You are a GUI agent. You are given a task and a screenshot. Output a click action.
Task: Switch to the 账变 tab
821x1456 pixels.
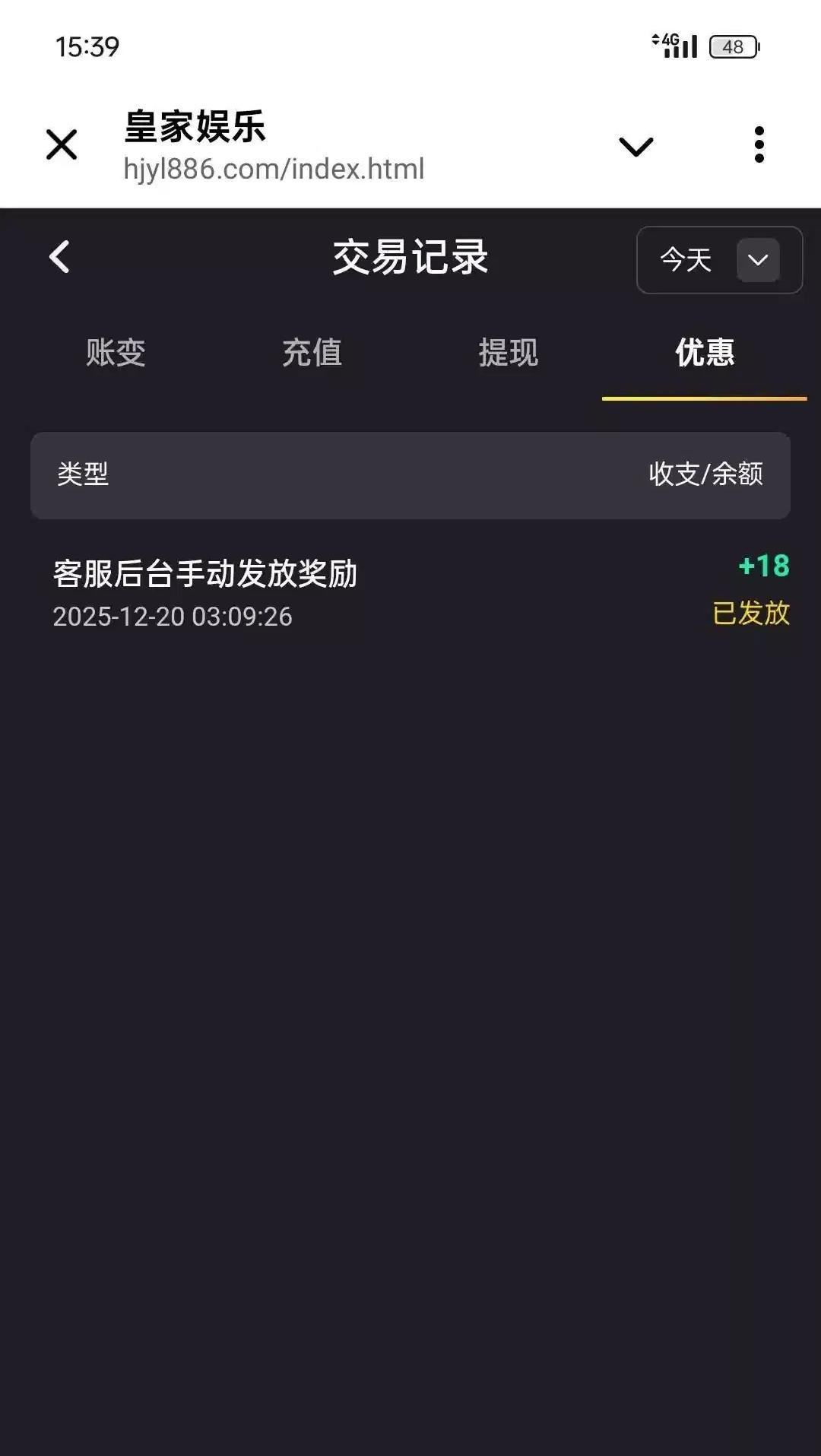point(116,353)
